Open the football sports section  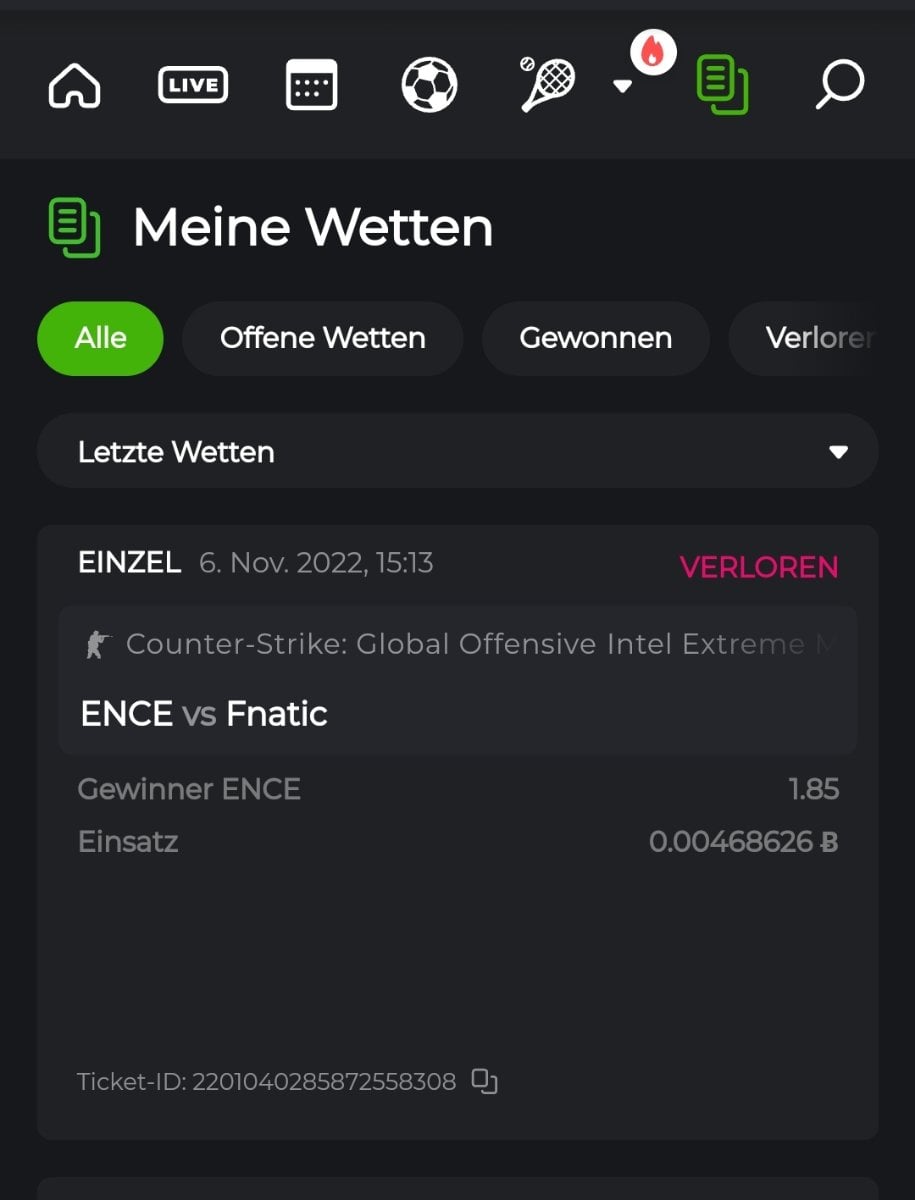(429, 85)
